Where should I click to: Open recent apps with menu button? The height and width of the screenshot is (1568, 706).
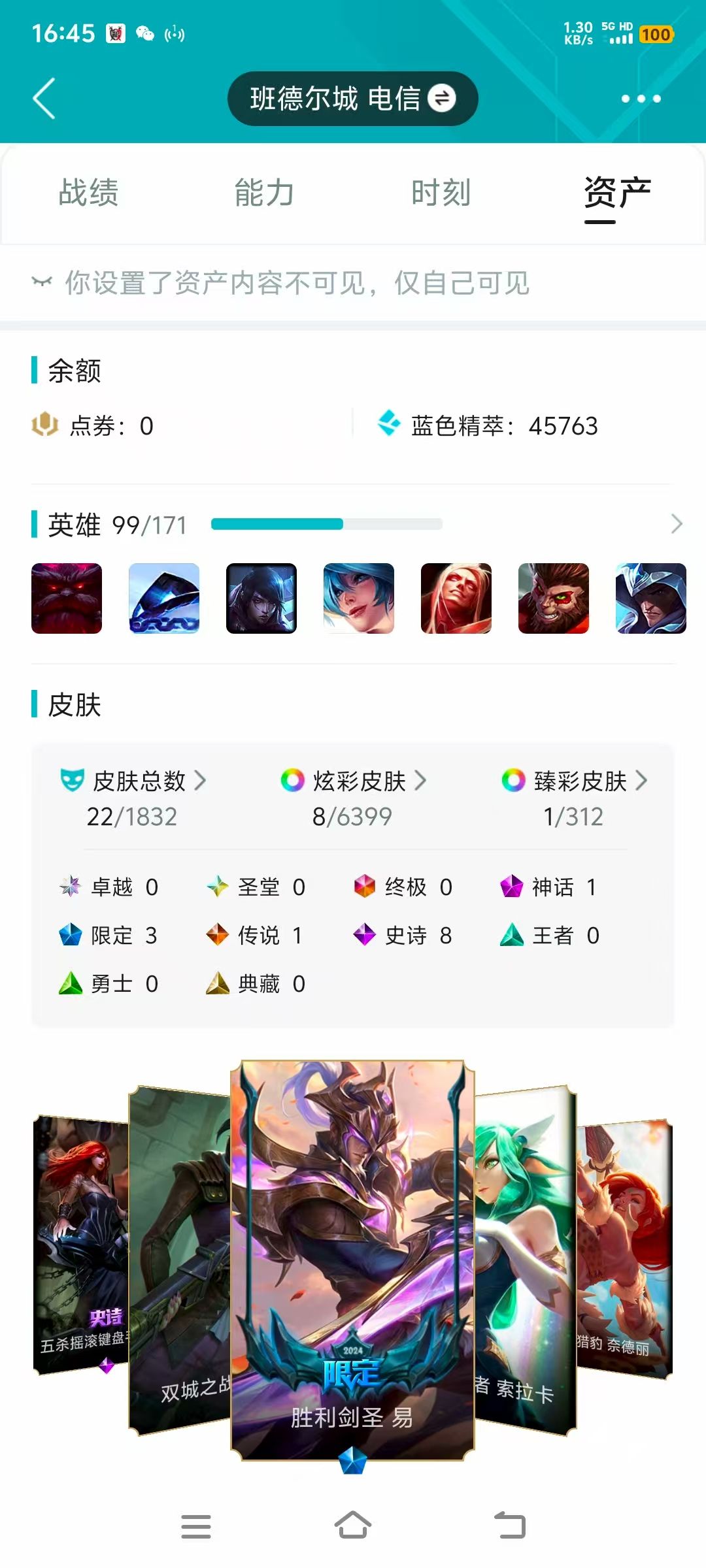196,1526
